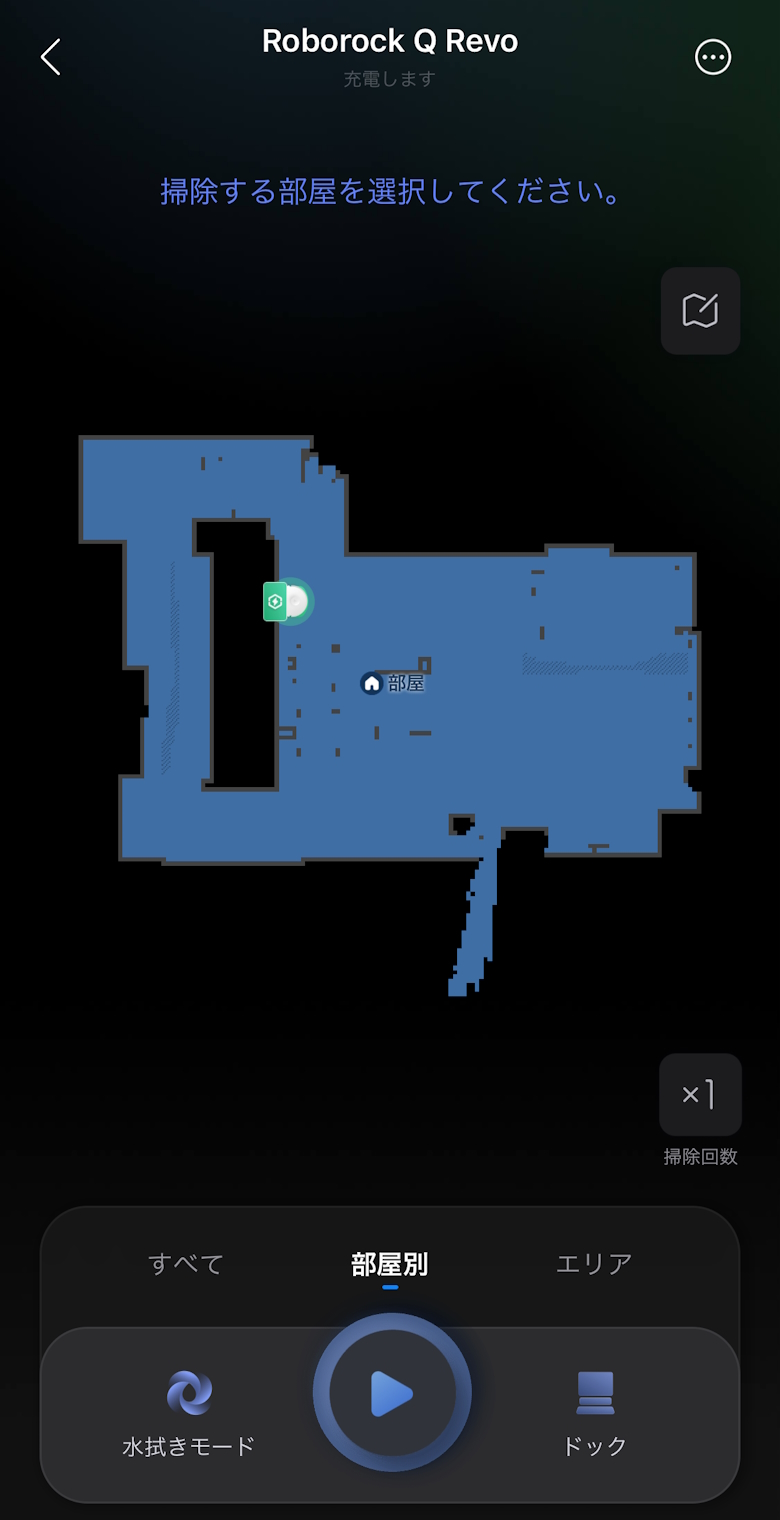Go back using the arrow
The image size is (780, 1520).
pyautogui.click(x=51, y=57)
